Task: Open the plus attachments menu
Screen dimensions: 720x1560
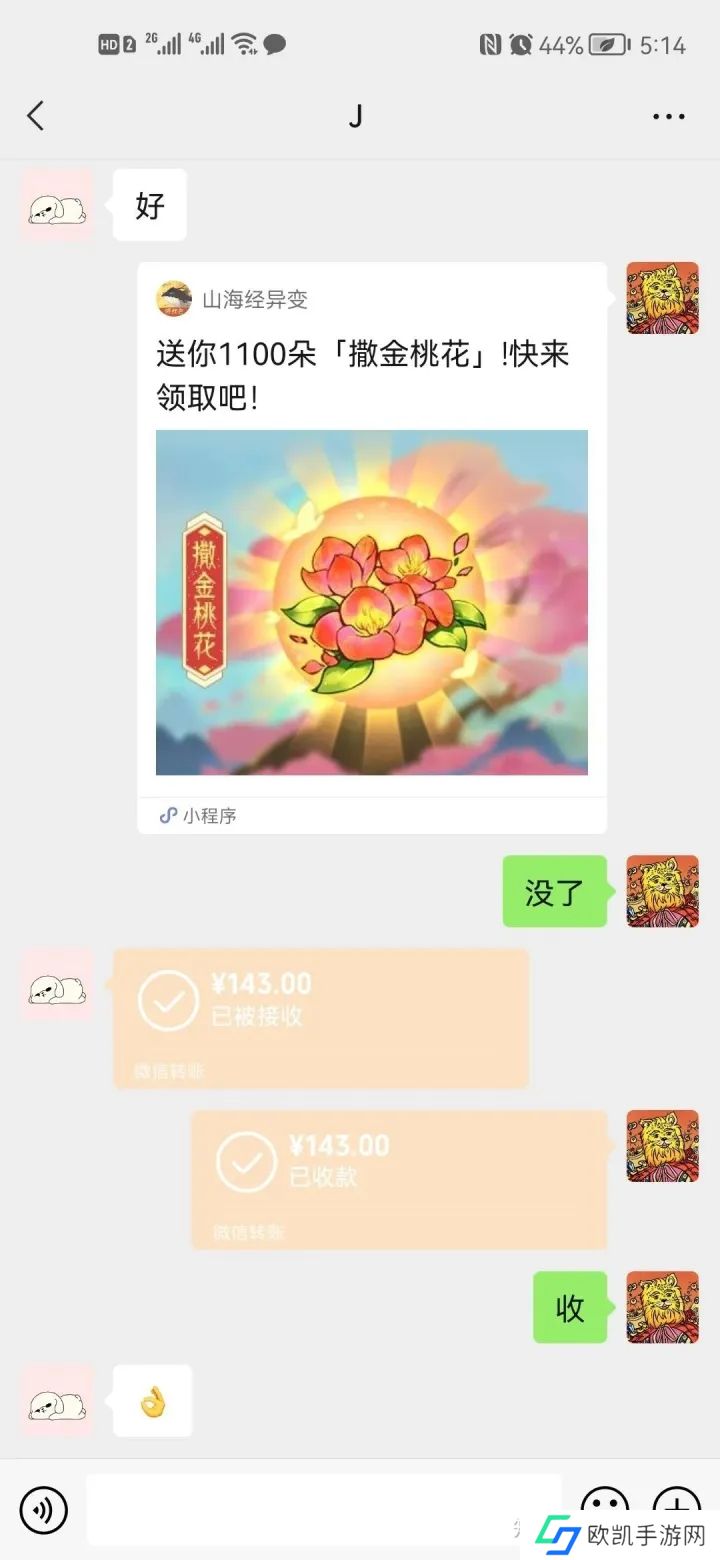Action: pyautogui.click(x=676, y=1507)
